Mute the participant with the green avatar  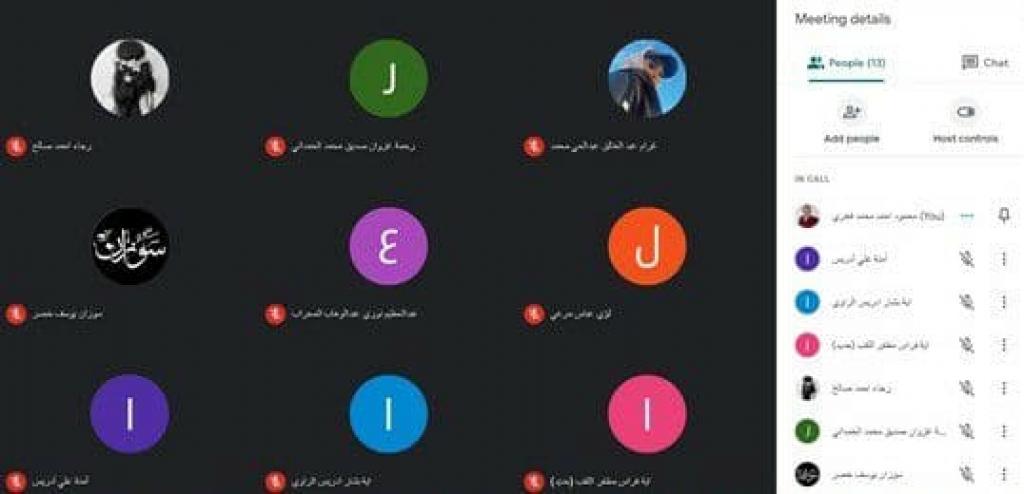pos(966,431)
